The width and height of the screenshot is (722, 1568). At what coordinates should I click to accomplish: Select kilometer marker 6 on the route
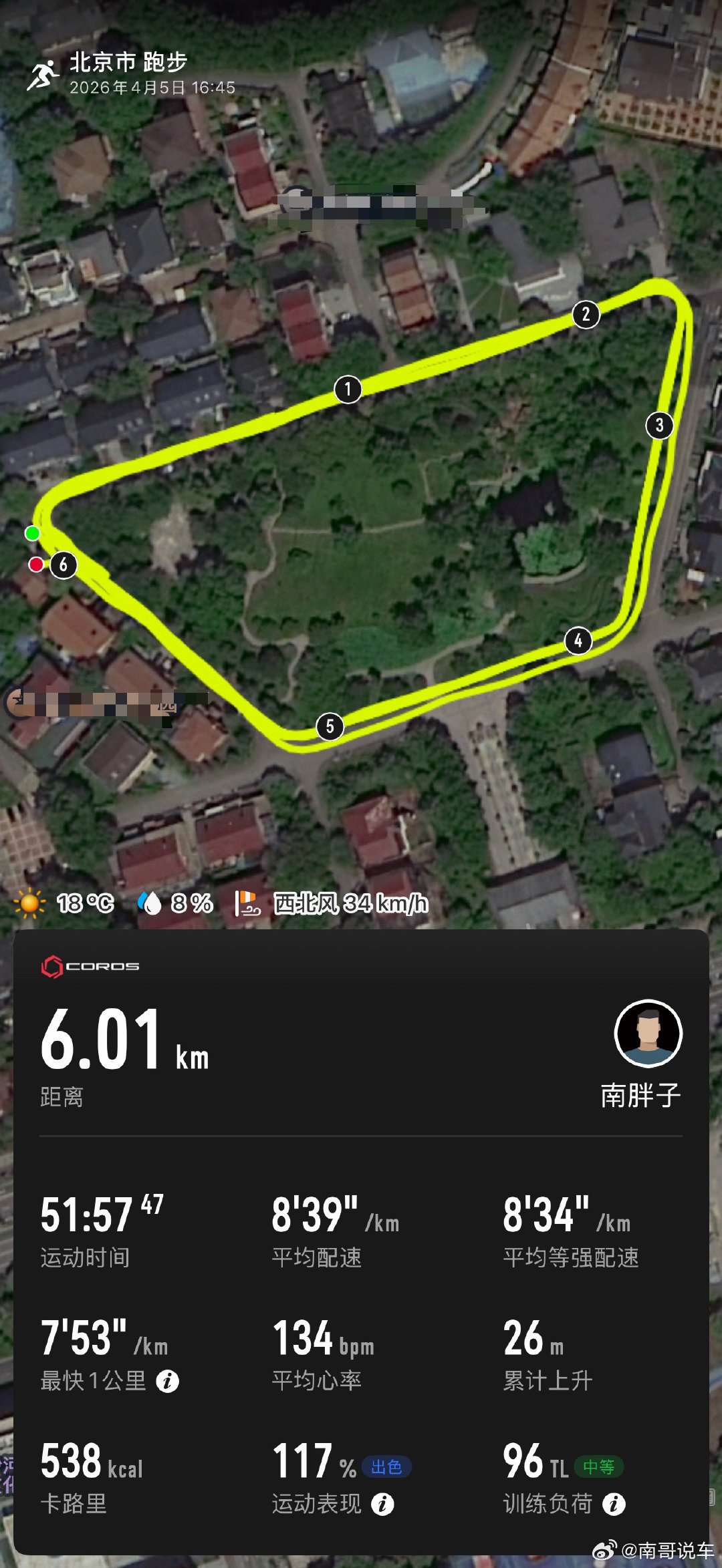pyautogui.click(x=64, y=564)
